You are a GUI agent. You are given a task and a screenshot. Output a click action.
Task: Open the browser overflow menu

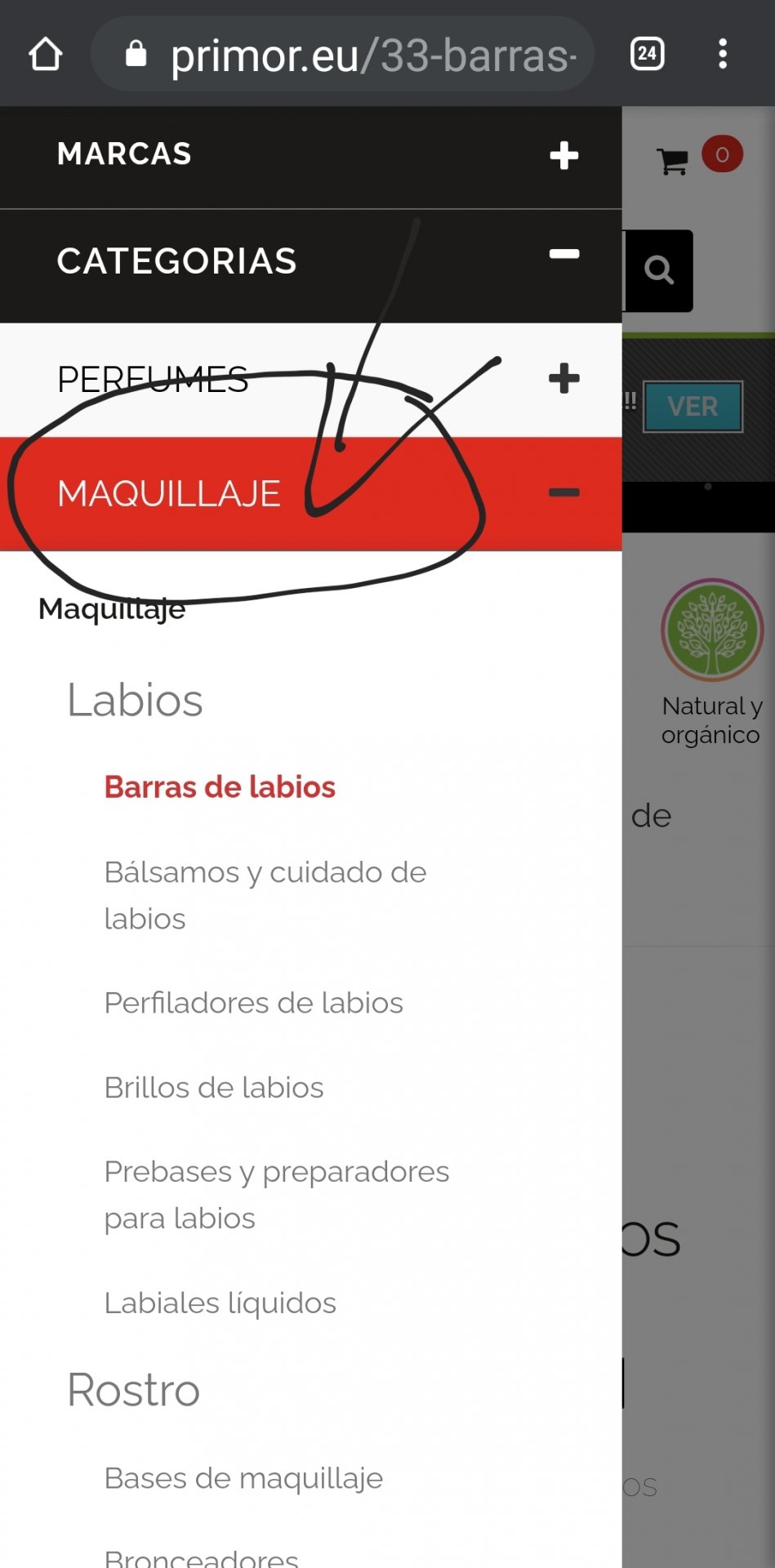click(x=722, y=54)
